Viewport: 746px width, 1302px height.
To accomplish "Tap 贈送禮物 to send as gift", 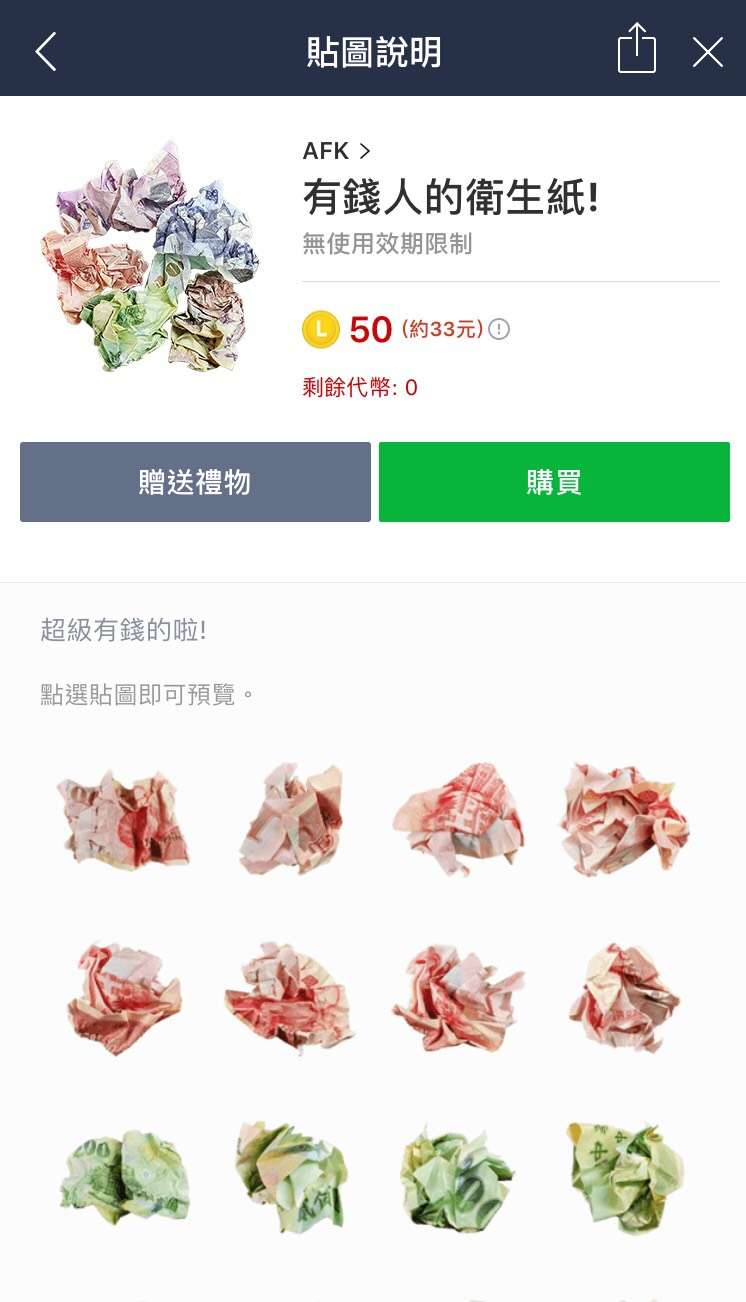I will pyautogui.click(x=195, y=482).
